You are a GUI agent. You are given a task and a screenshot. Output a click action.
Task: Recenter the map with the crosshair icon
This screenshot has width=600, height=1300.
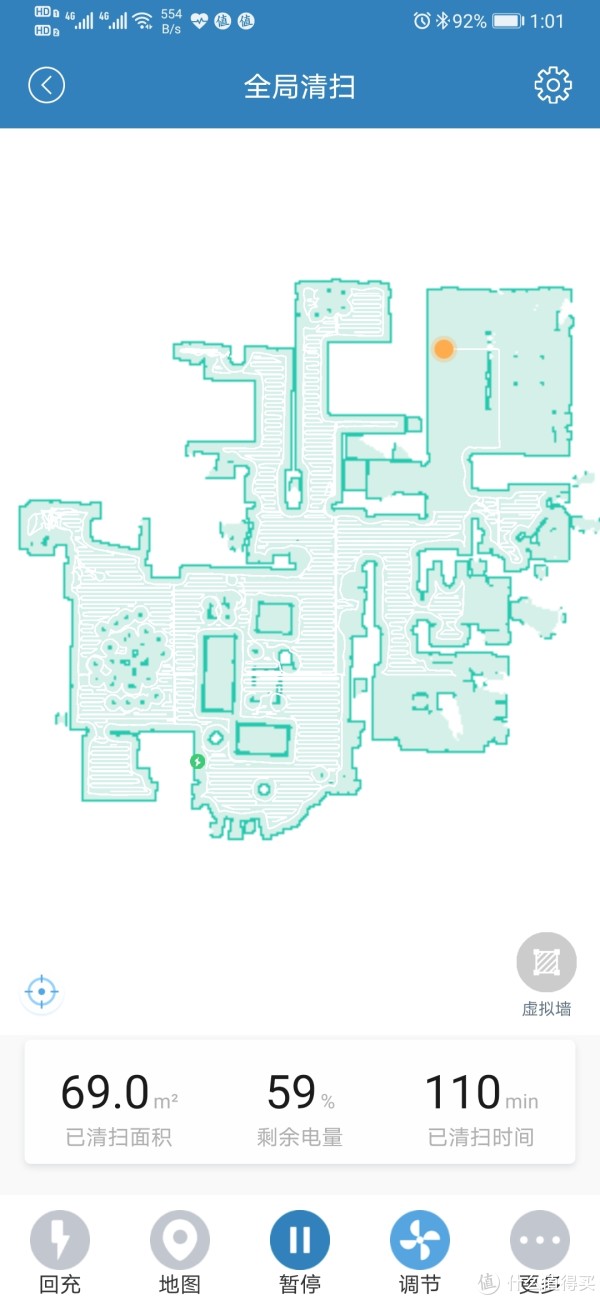point(42,992)
